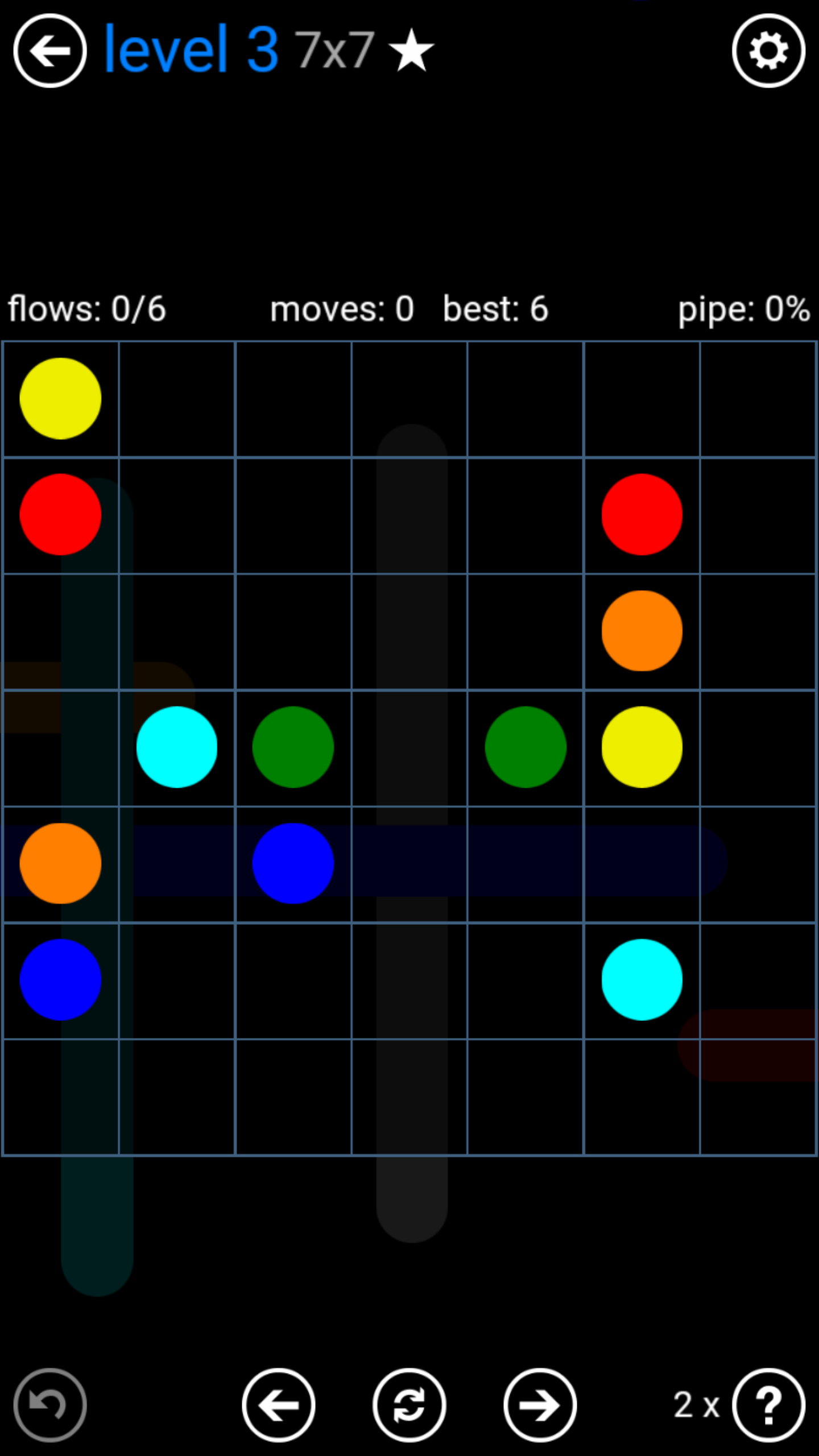Tap the cyan dot beside the green dot
The width and height of the screenshot is (819, 1456).
click(177, 747)
